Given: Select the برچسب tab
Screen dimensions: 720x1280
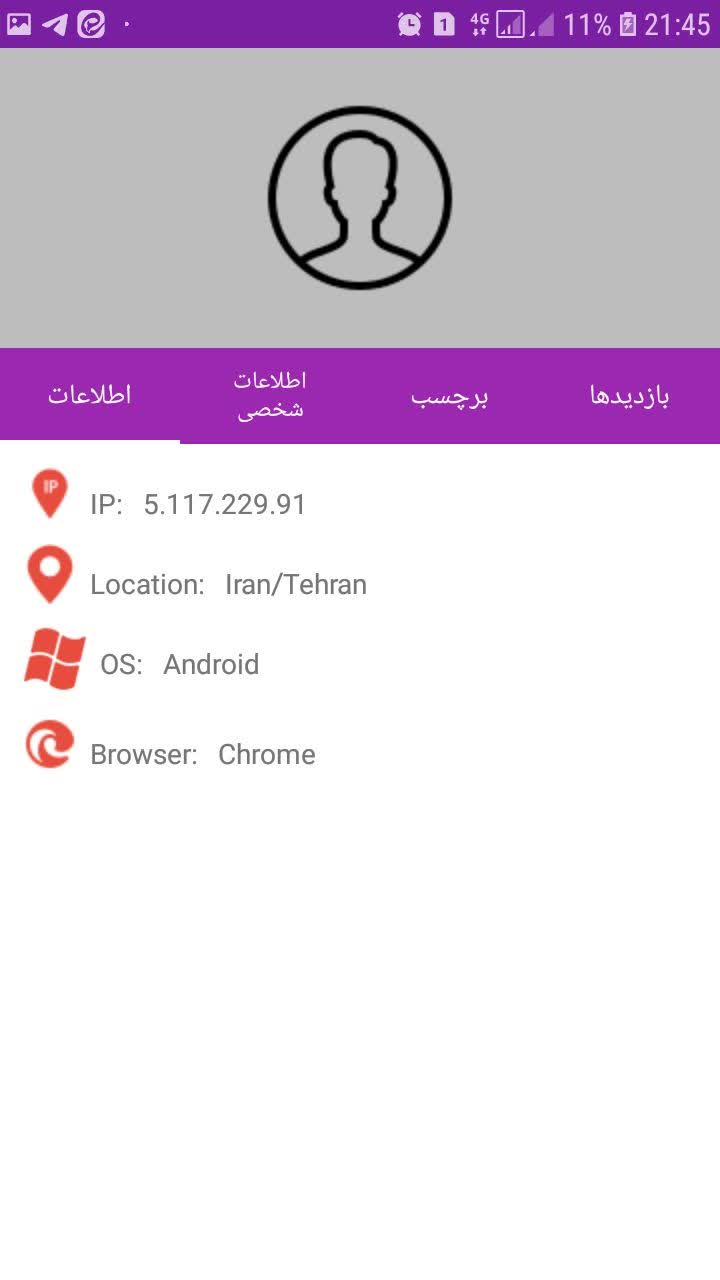Looking at the screenshot, I should pos(450,396).
